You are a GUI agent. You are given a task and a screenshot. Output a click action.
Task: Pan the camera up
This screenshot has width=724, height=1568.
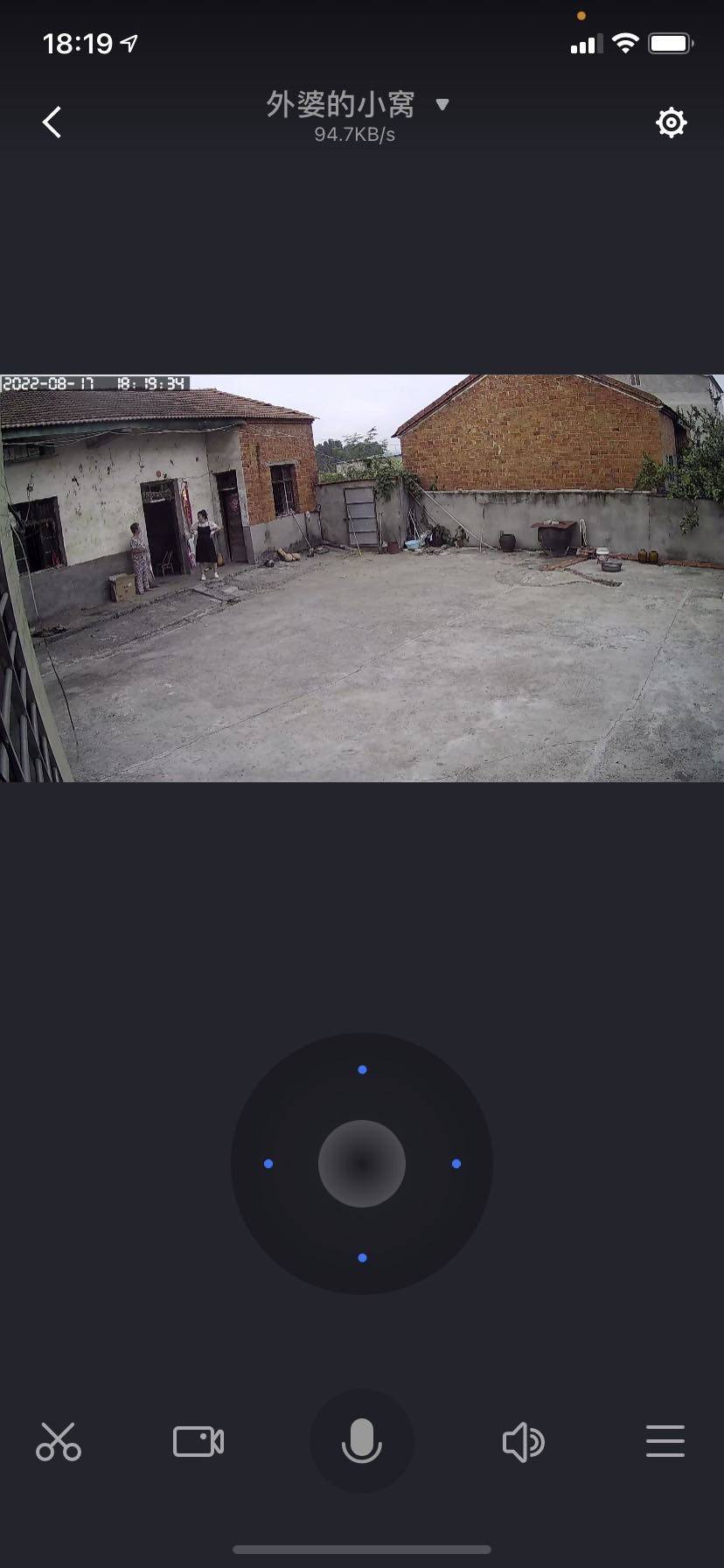pyautogui.click(x=362, y=1069)
